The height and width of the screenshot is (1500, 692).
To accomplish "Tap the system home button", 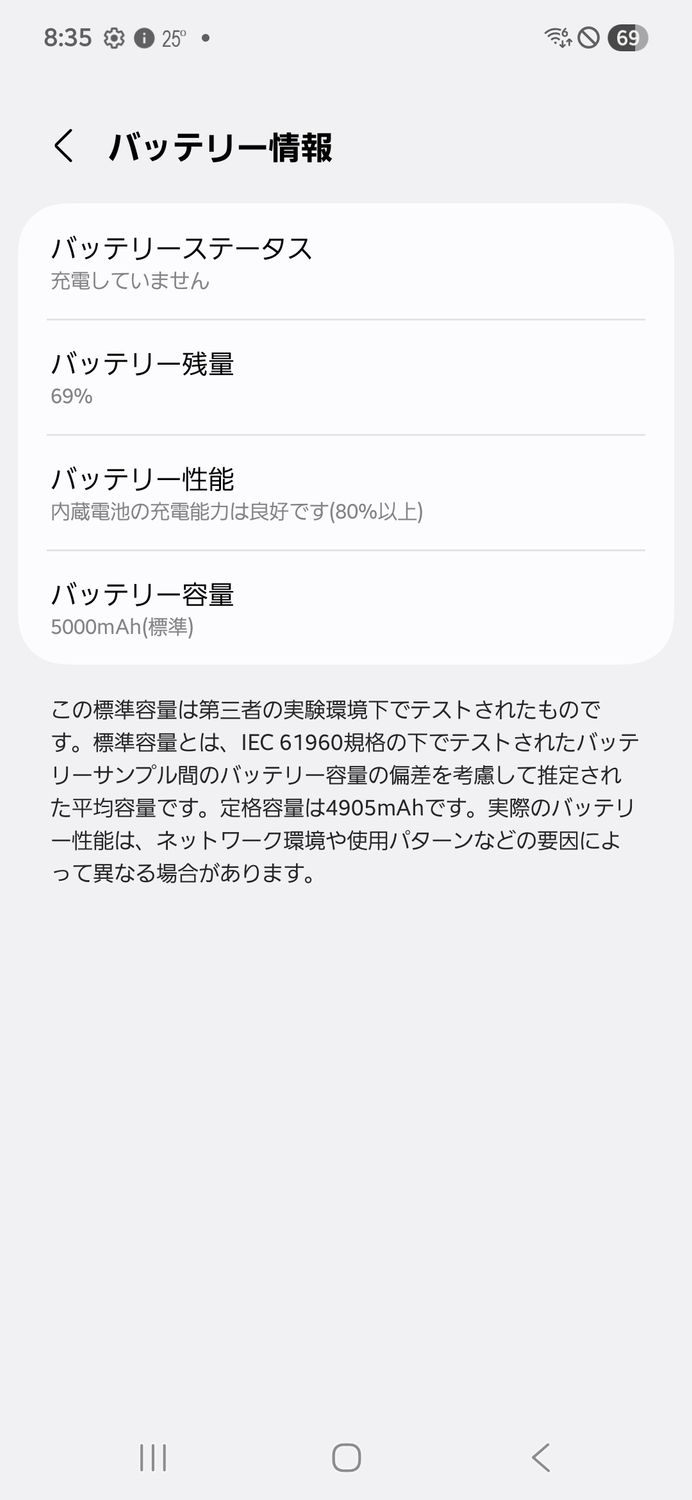I will pos(346,1457).
